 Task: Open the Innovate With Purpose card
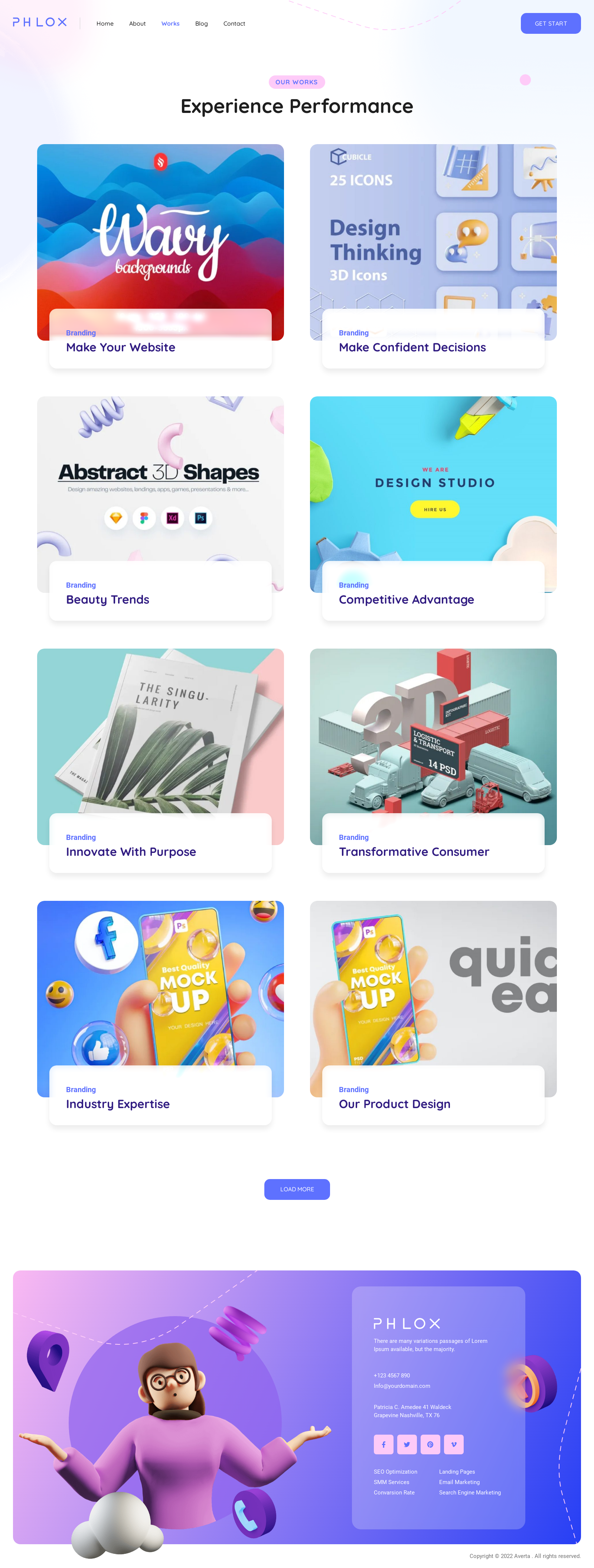pos(131,851)
